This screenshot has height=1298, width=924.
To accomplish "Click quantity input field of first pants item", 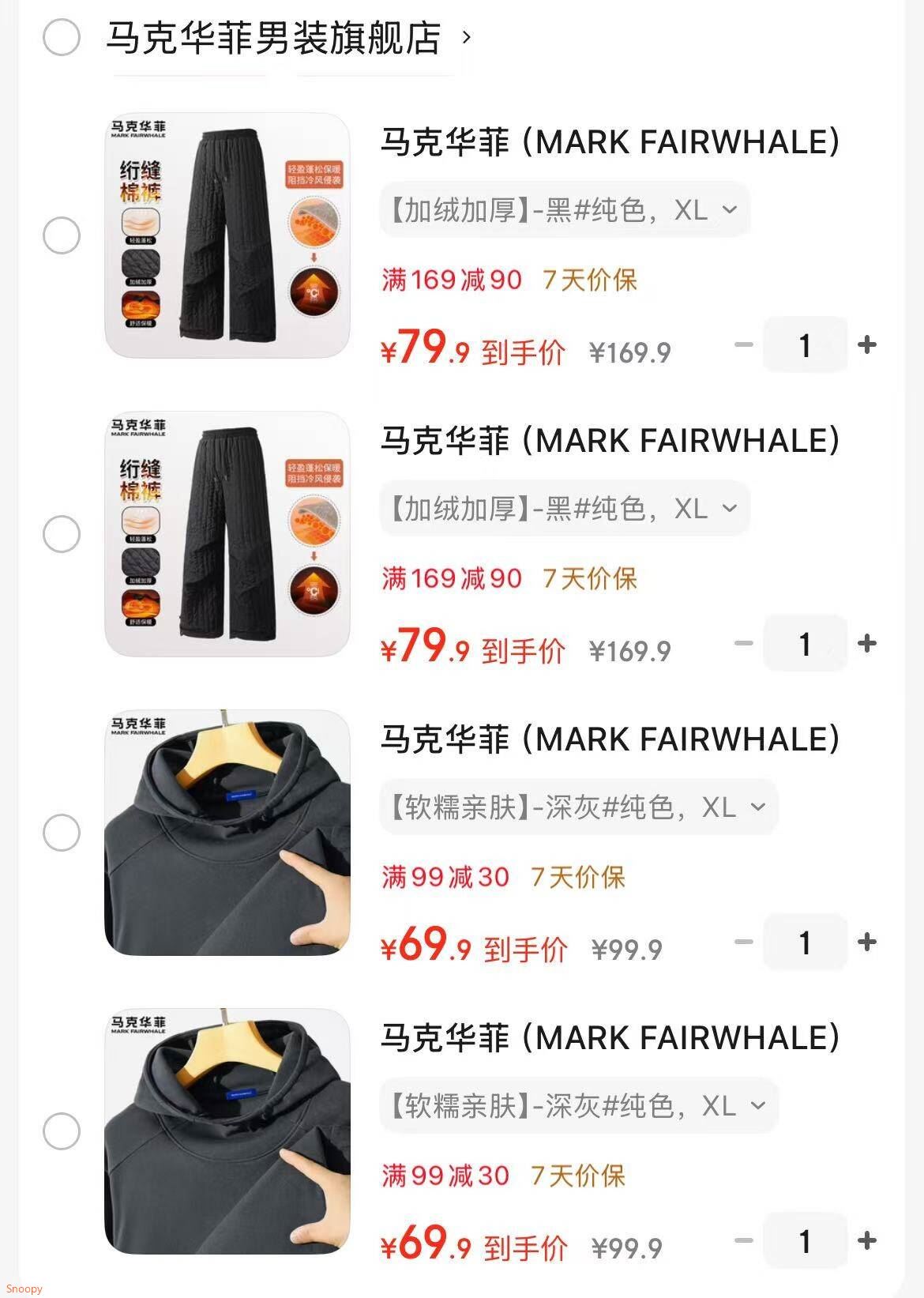I will 804,344.
